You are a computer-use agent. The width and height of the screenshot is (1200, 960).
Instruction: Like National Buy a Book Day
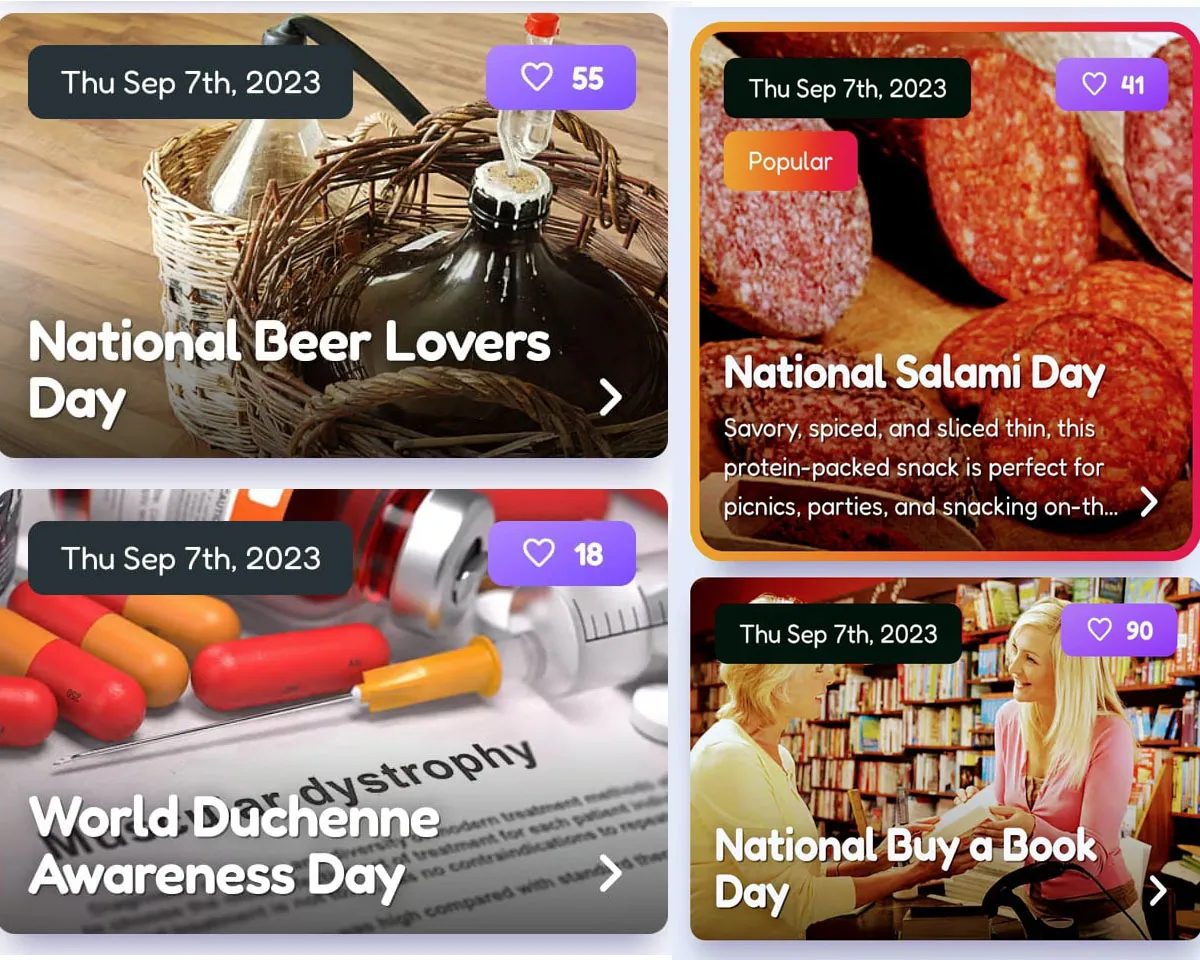[1118, 630]
